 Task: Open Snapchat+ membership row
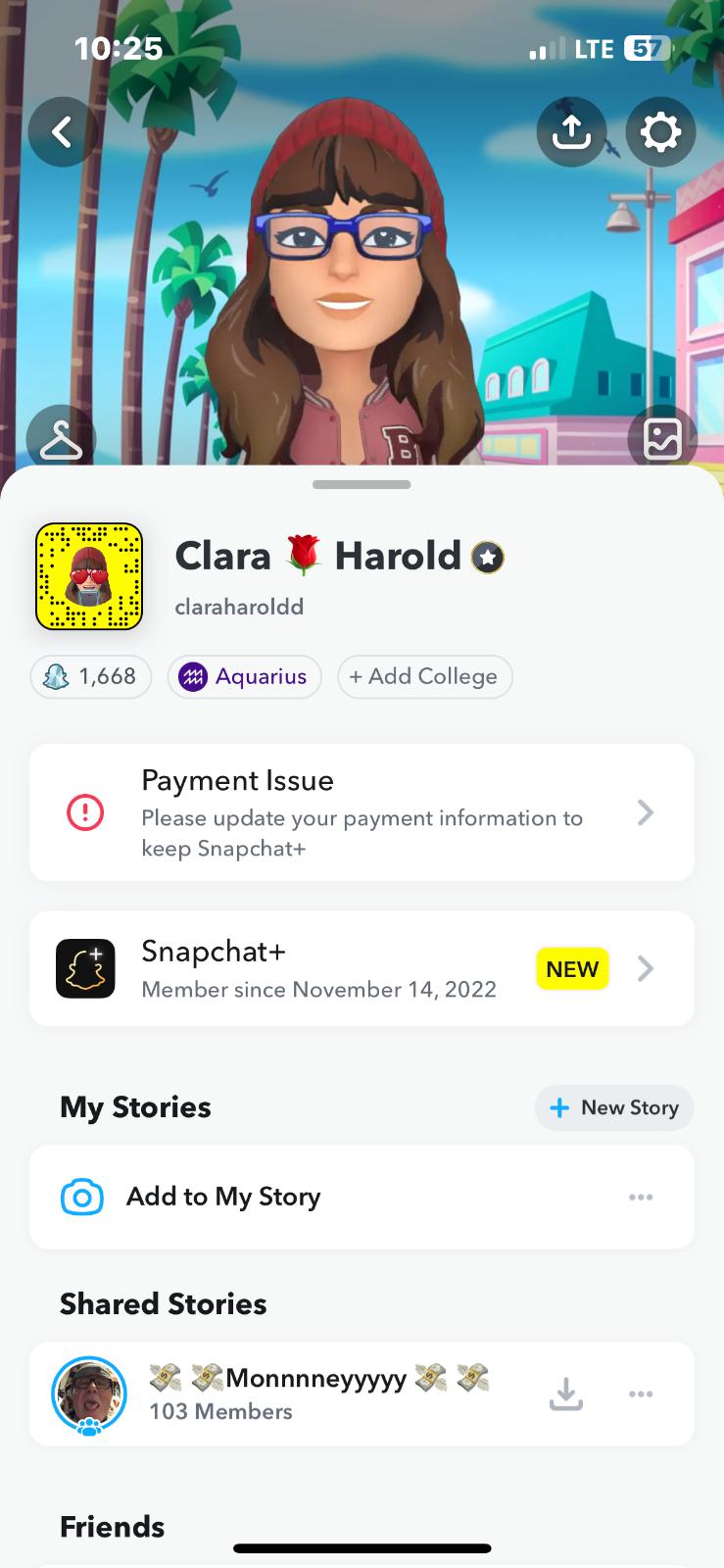click(362, 968)
